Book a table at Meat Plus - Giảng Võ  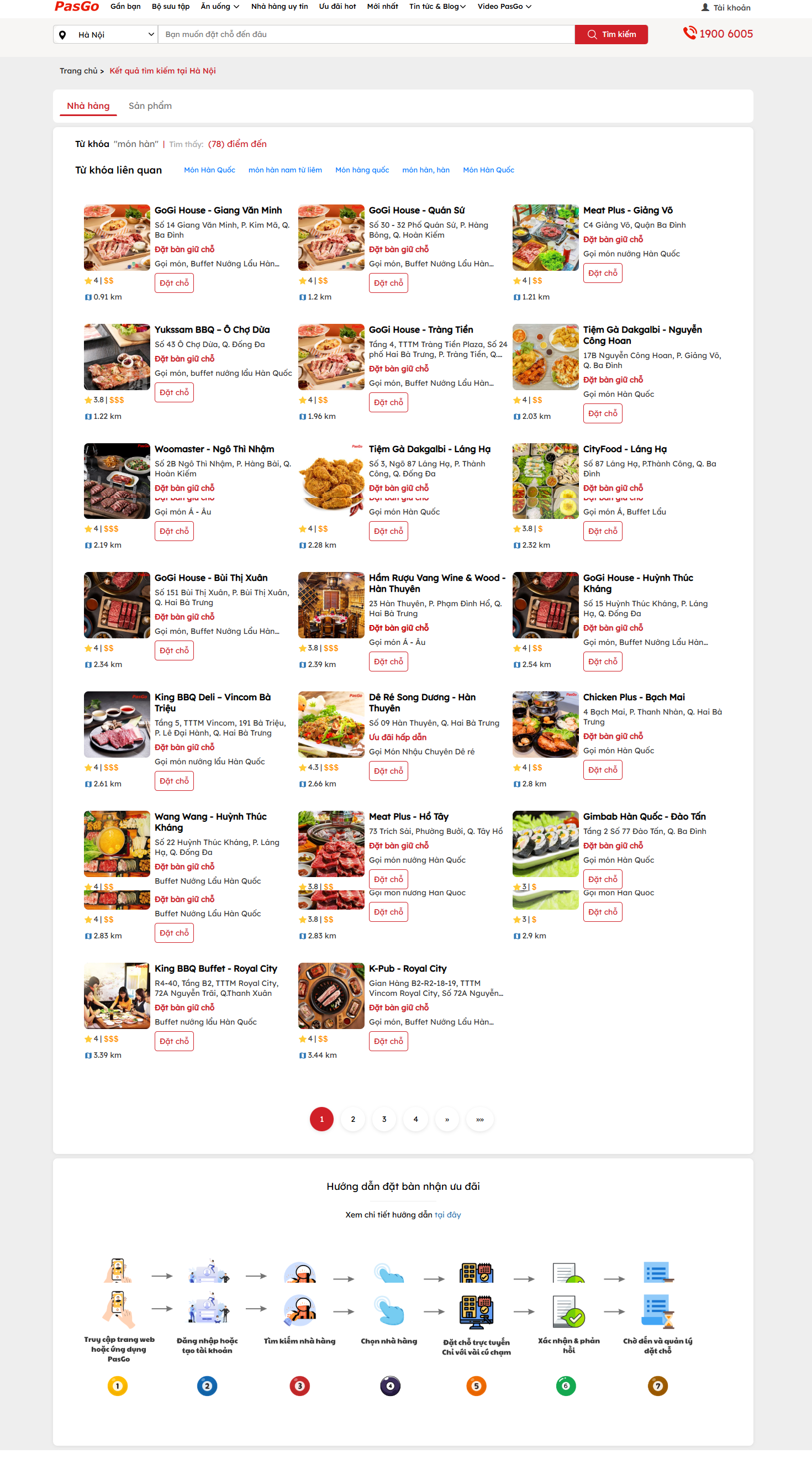click(602, 273)
